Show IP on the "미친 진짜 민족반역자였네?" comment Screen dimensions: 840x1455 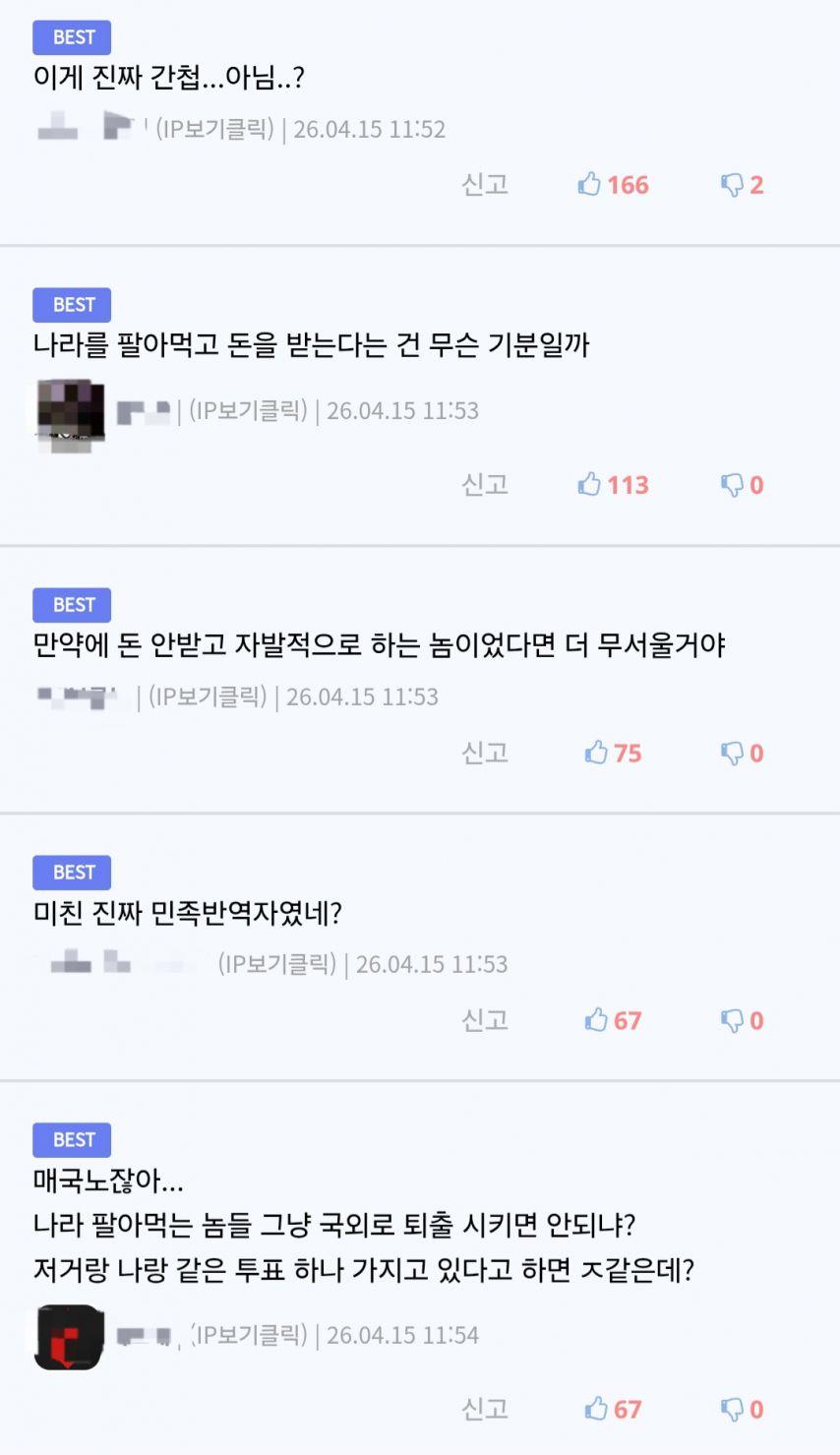click(277, 964)
